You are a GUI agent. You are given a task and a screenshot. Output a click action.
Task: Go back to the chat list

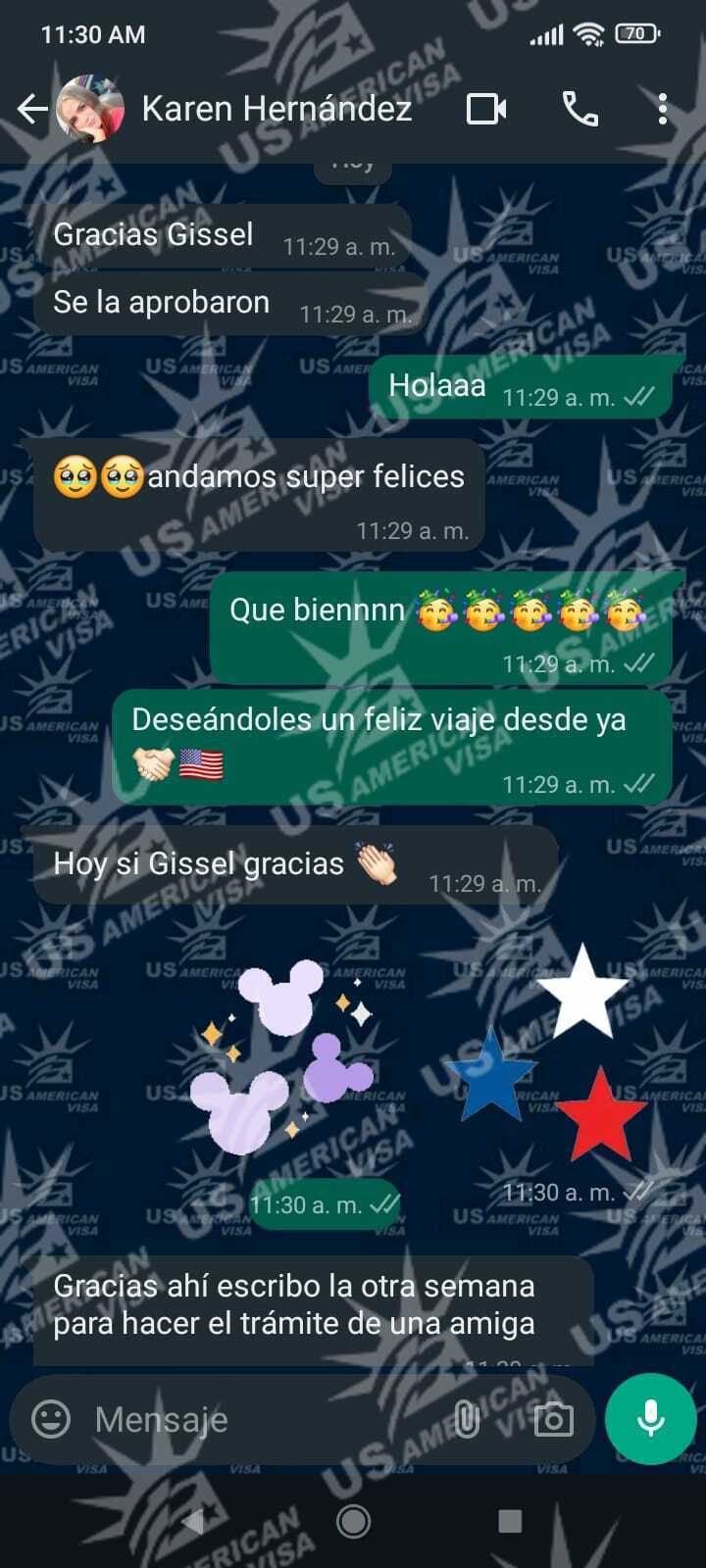click(x=31, y=109)
